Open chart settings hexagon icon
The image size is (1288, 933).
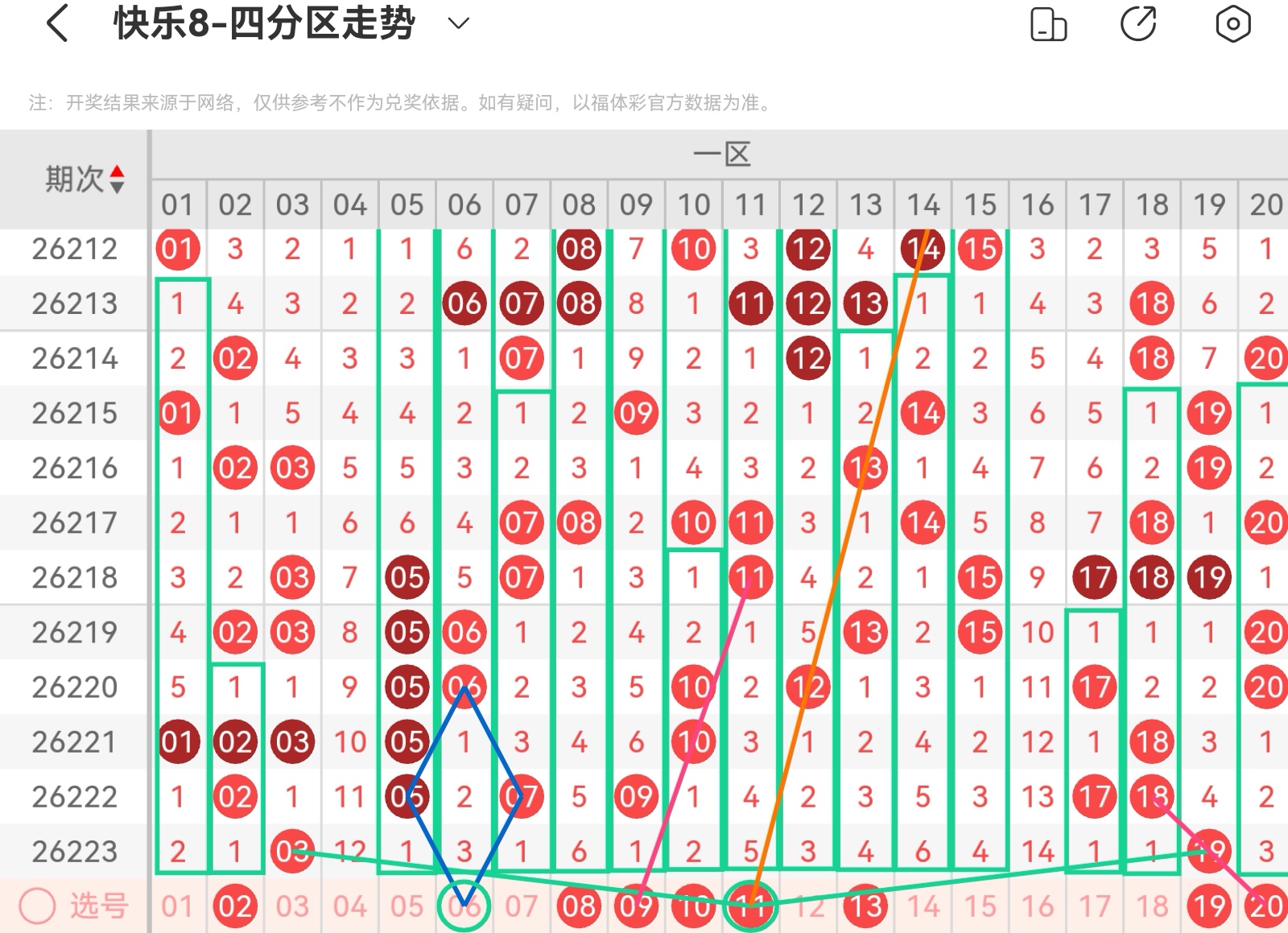click(1232, 23)
